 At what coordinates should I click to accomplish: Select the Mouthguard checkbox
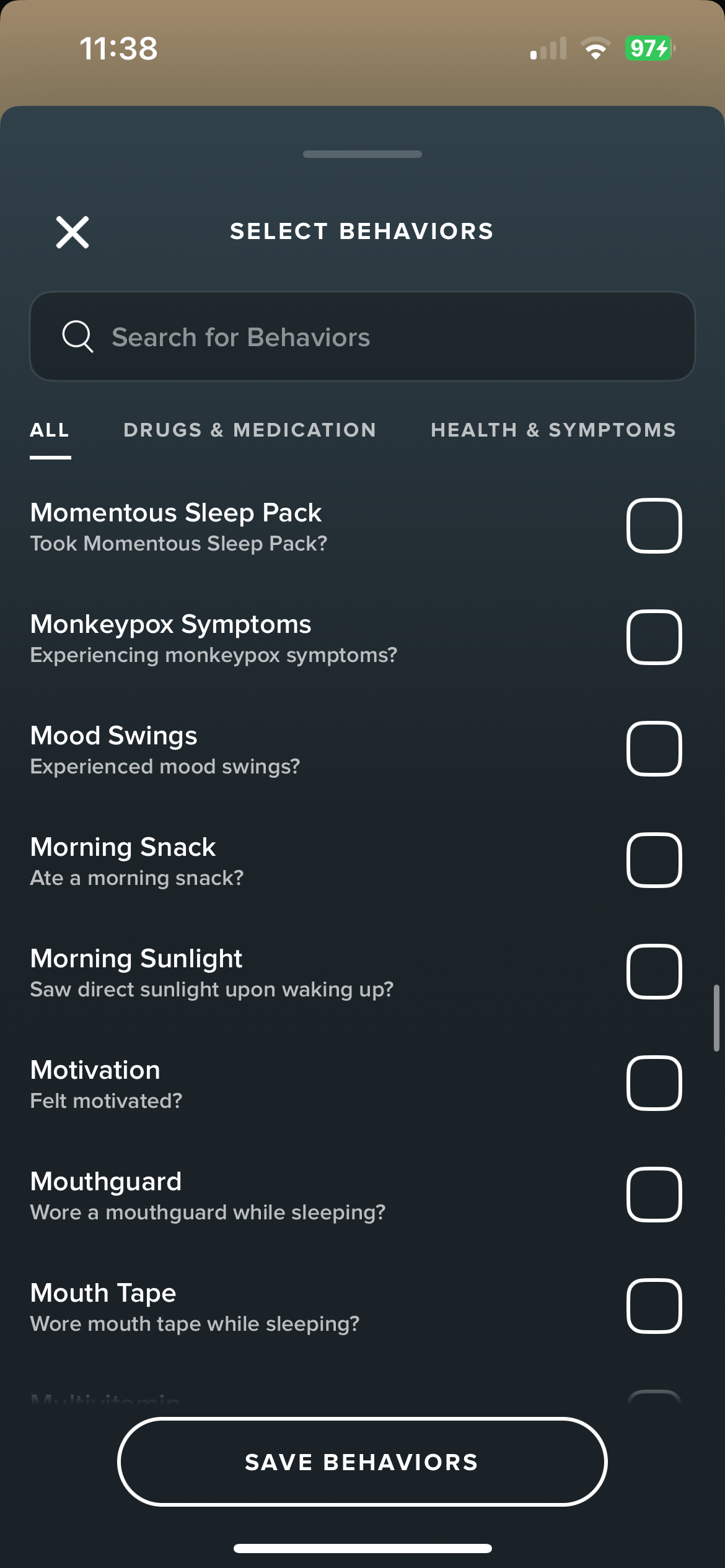pyautogui.click(x=654, y=1195)
